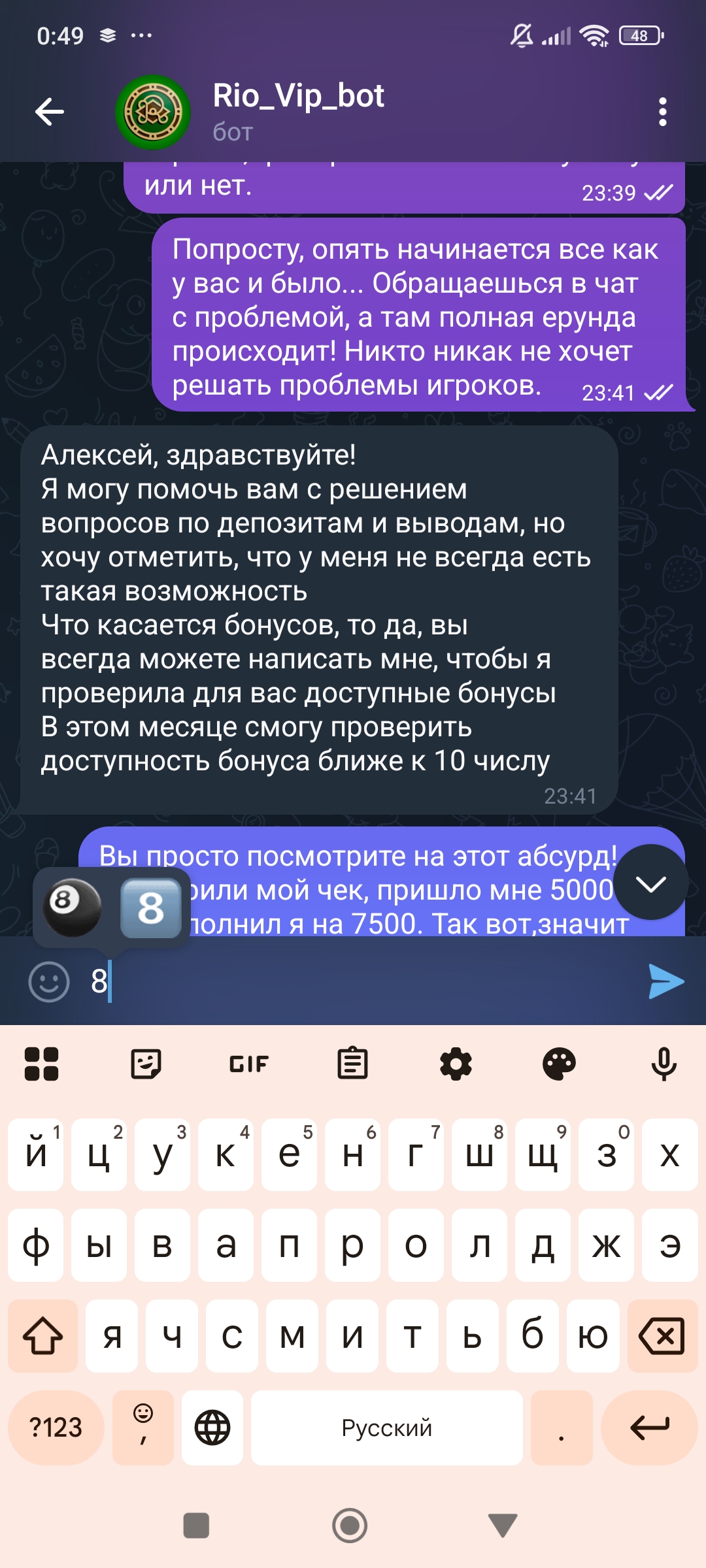Send the typed message
Image resolution: width=706 pixels, height=1568 pixels.
point(666,981)
